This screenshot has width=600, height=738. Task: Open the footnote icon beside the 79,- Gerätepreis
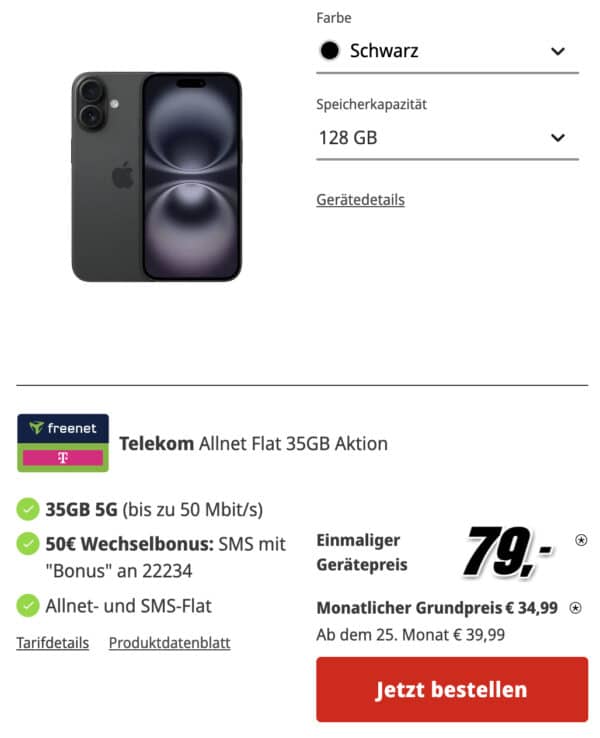(581, 540)
